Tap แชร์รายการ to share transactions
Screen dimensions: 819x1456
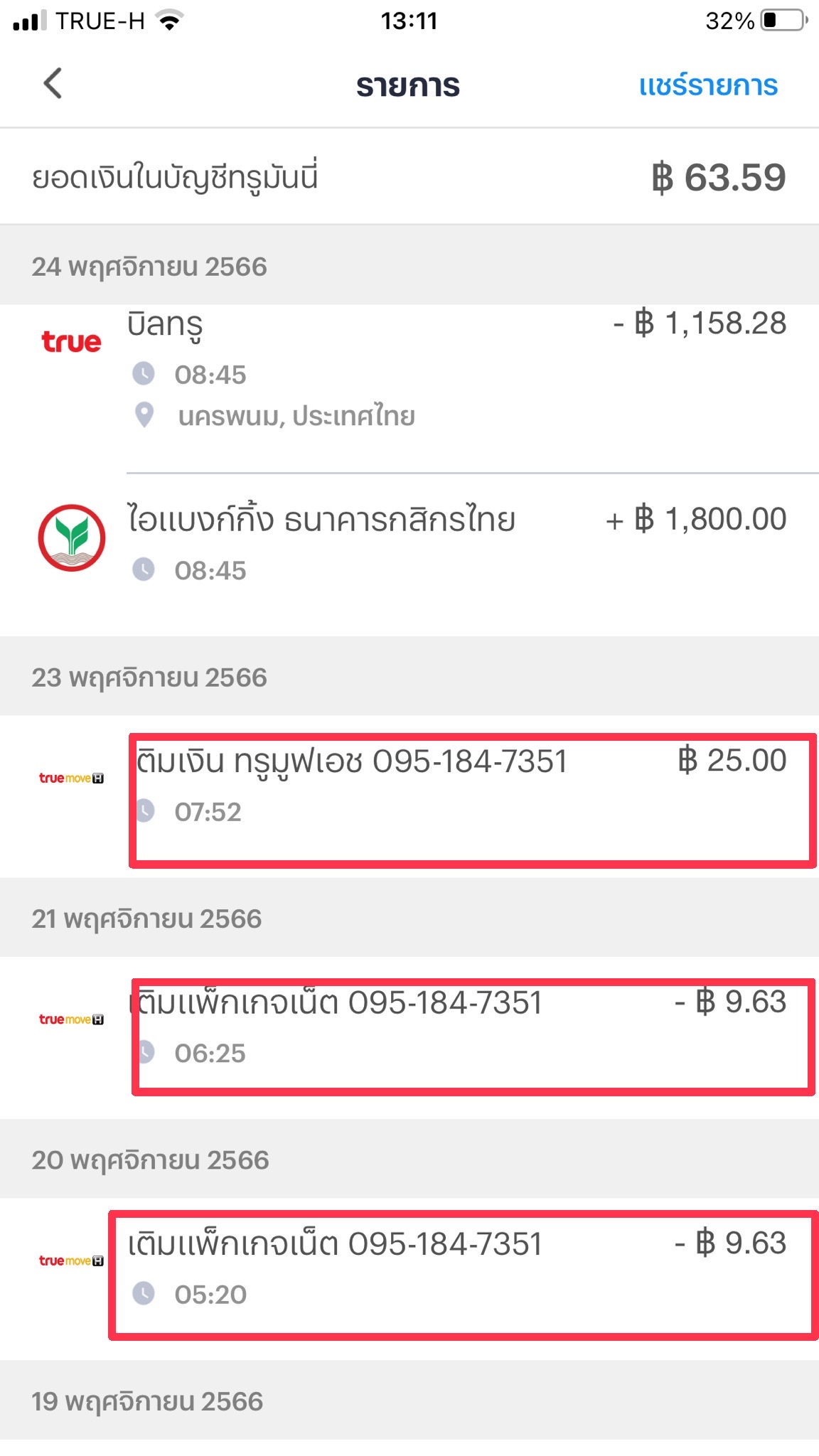[708, 85]
